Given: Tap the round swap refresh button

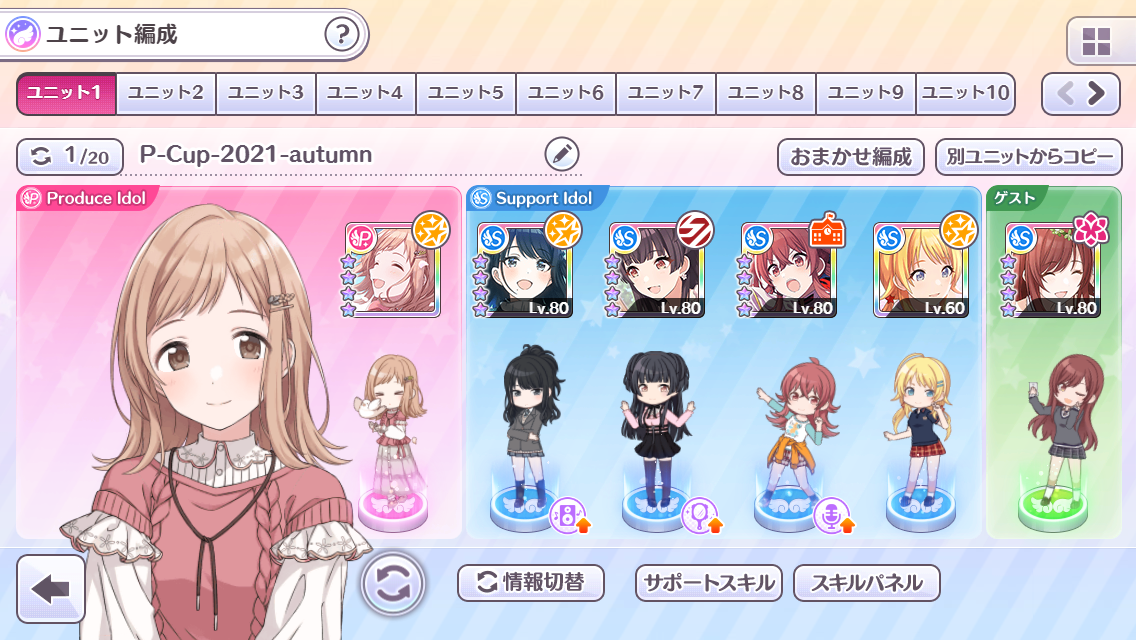Looking at the screenshot, I should pos(393,583).
